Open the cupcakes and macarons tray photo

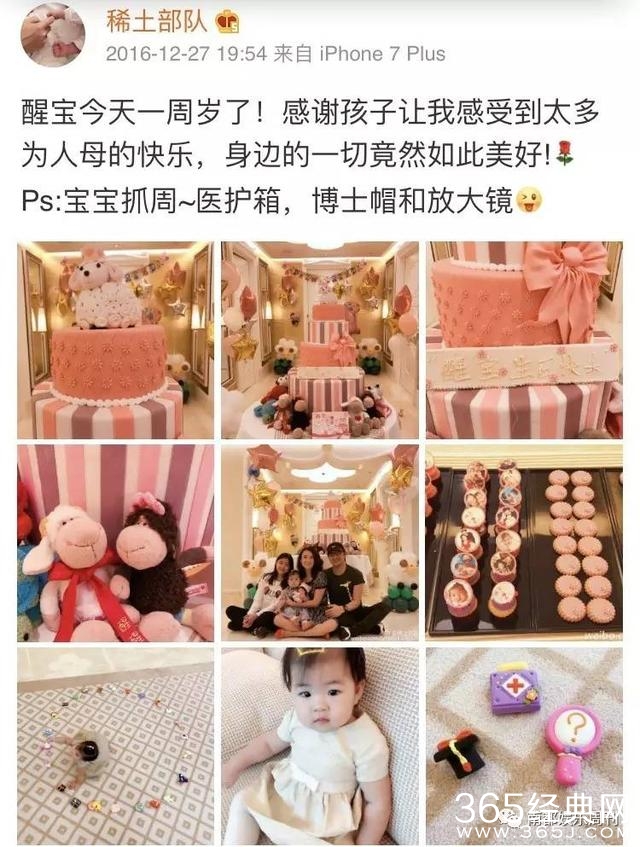524,543
